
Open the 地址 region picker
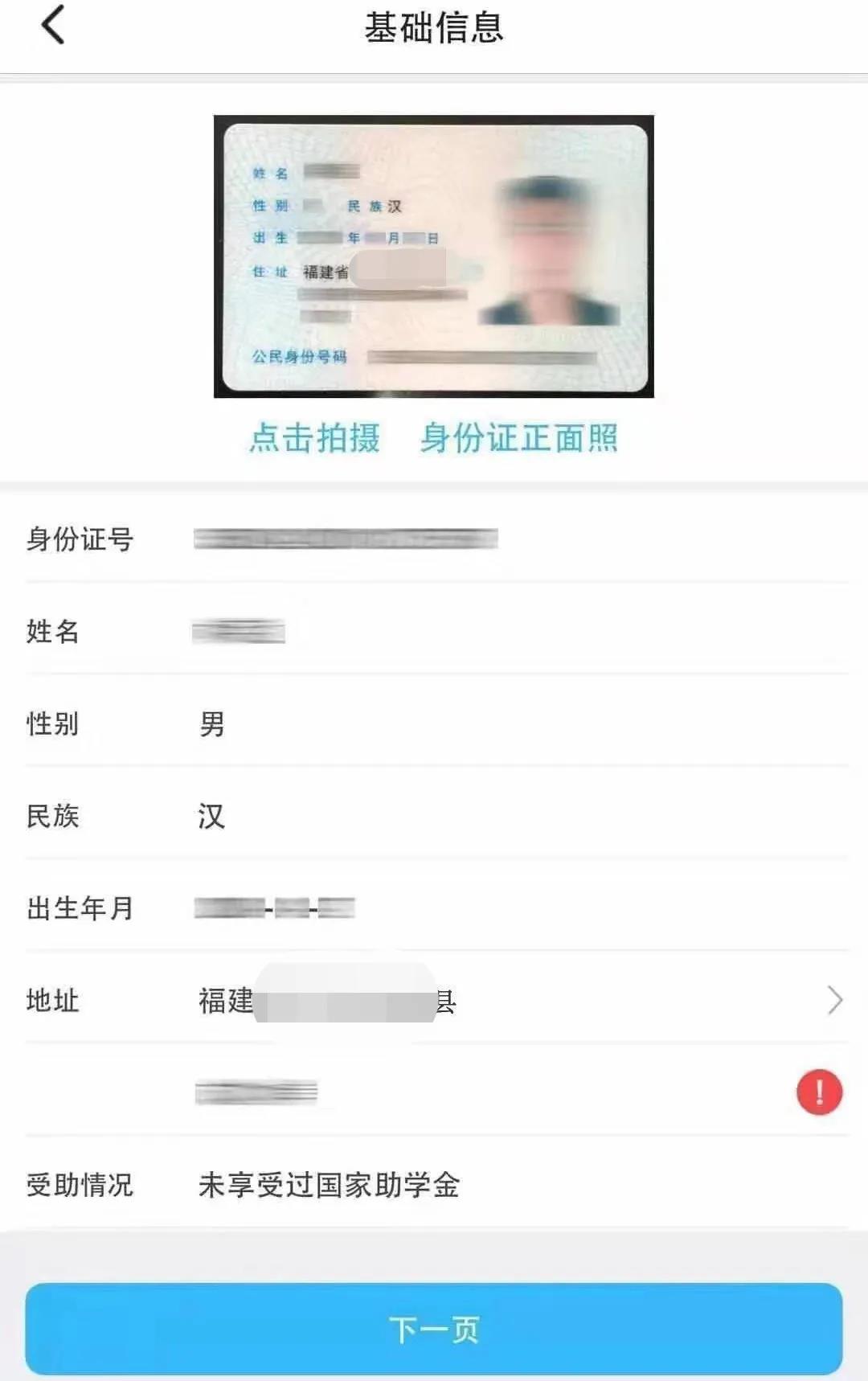click(x=834, y=1001)
